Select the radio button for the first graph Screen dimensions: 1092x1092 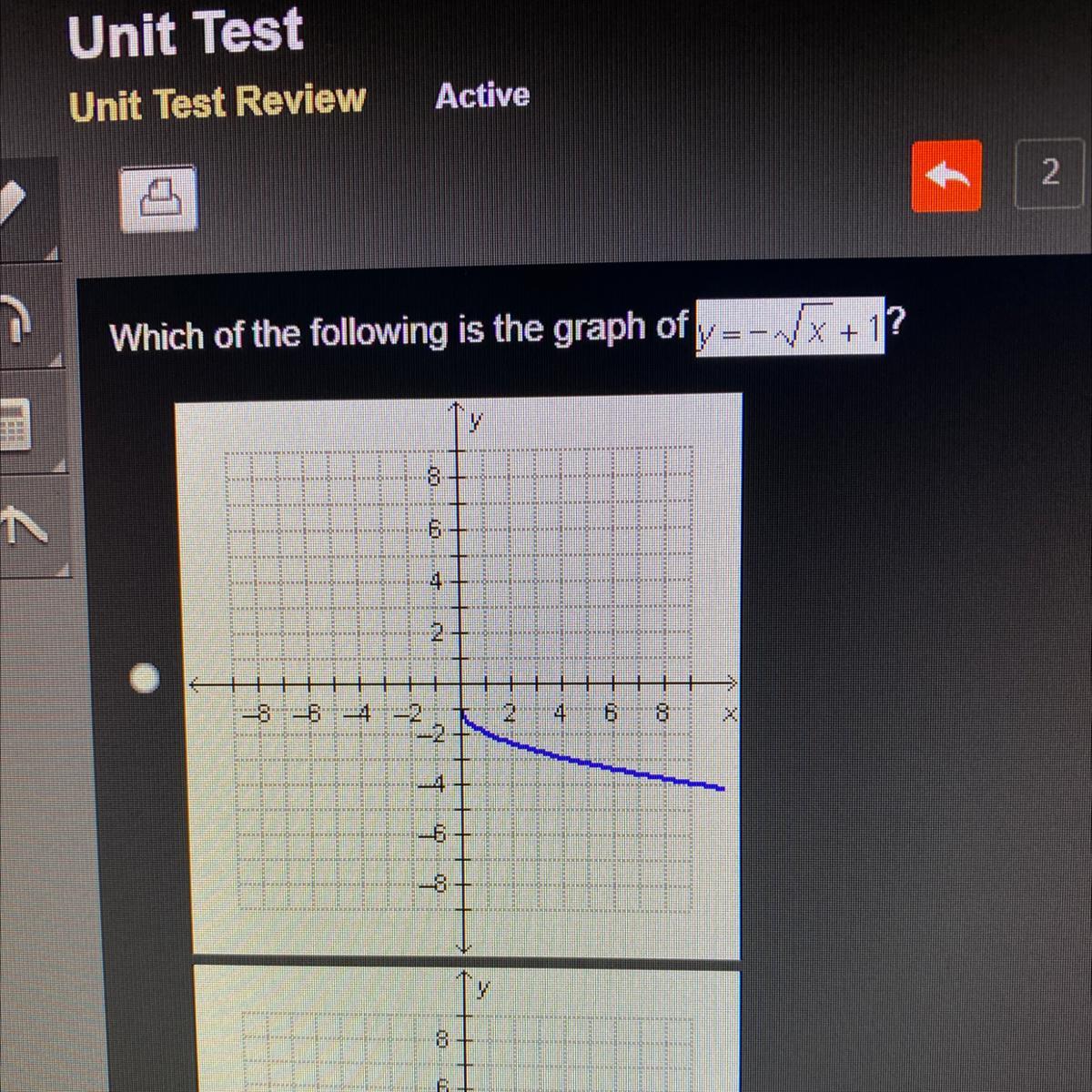(146, 677)
